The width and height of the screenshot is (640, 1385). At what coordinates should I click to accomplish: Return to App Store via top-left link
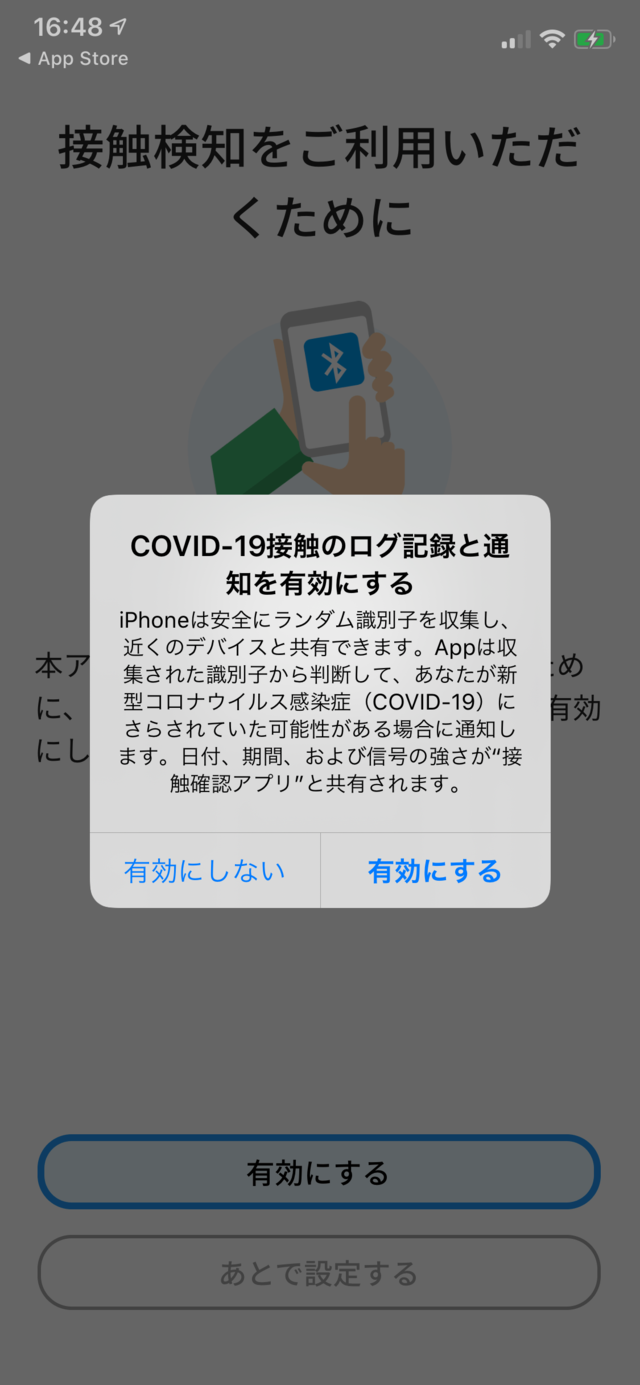(x=73, y=59)
